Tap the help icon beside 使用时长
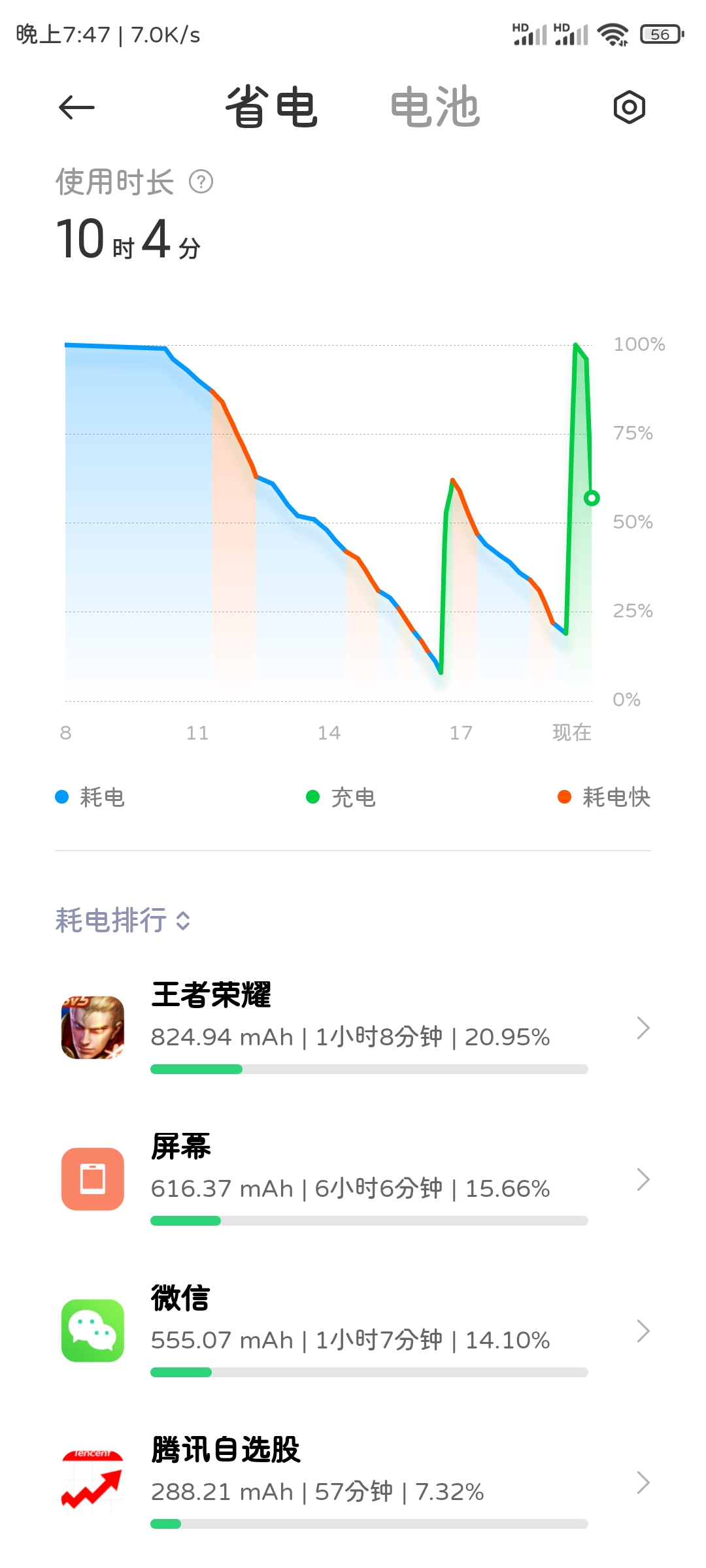Screen dimensions: 706x1568 coord(201,182)
